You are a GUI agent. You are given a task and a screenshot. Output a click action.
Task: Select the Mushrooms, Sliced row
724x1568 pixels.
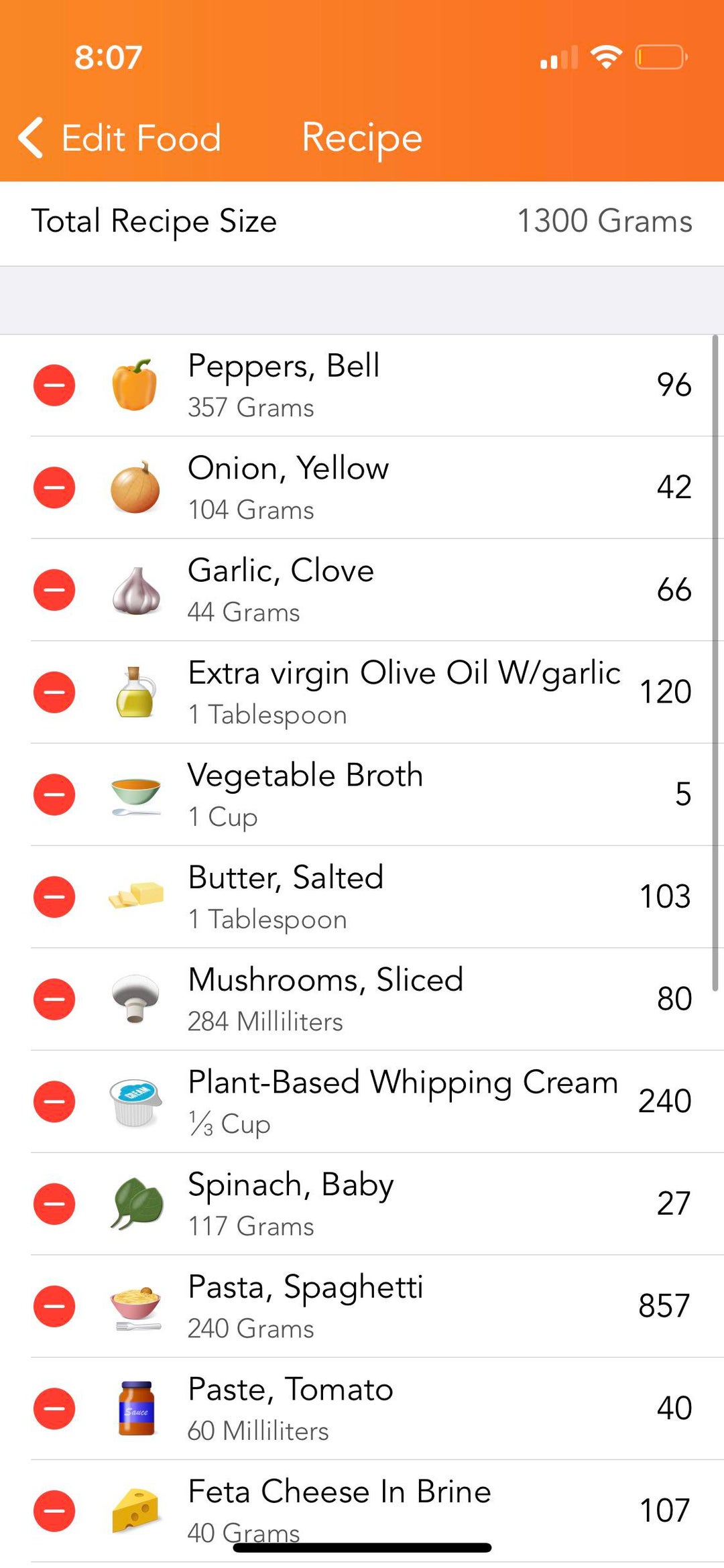(x=402, y=999)
